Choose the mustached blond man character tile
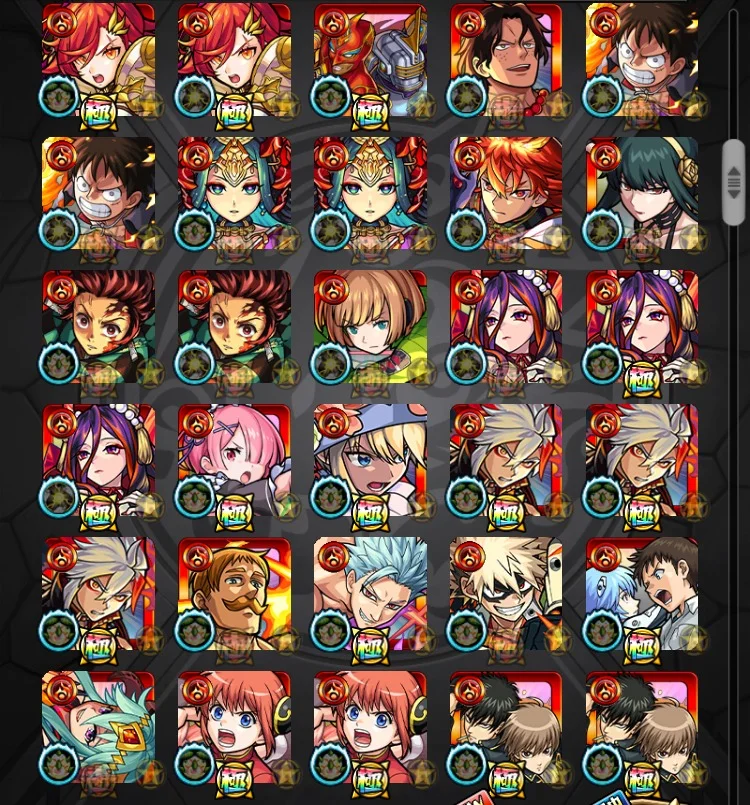 point(235,594)
